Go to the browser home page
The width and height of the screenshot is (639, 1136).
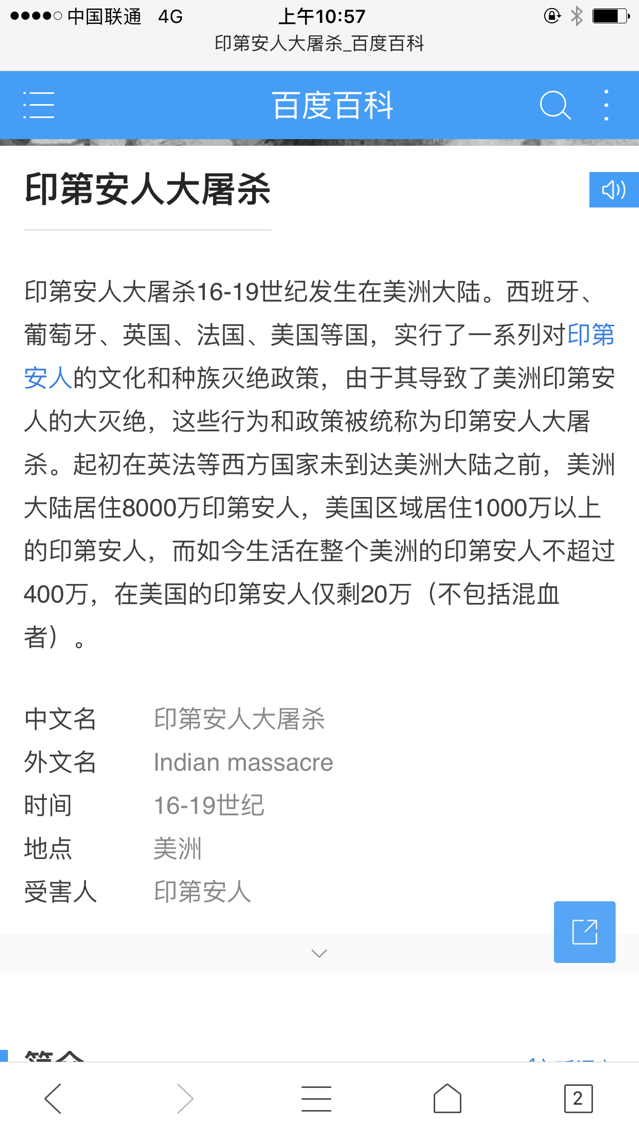(x=447, y=1099)
